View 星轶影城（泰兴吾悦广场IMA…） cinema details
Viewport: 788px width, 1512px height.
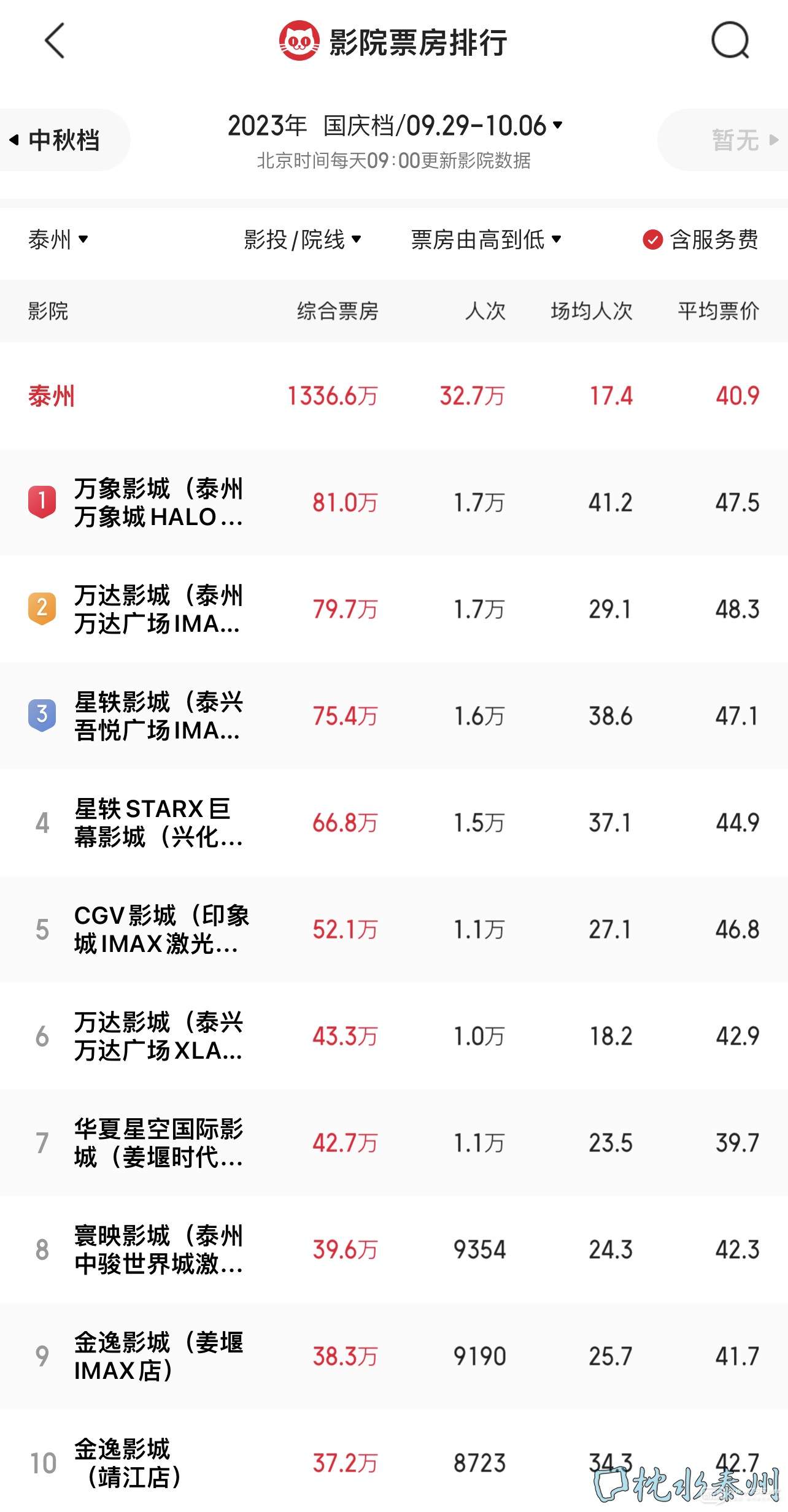[x=158, y=716]
